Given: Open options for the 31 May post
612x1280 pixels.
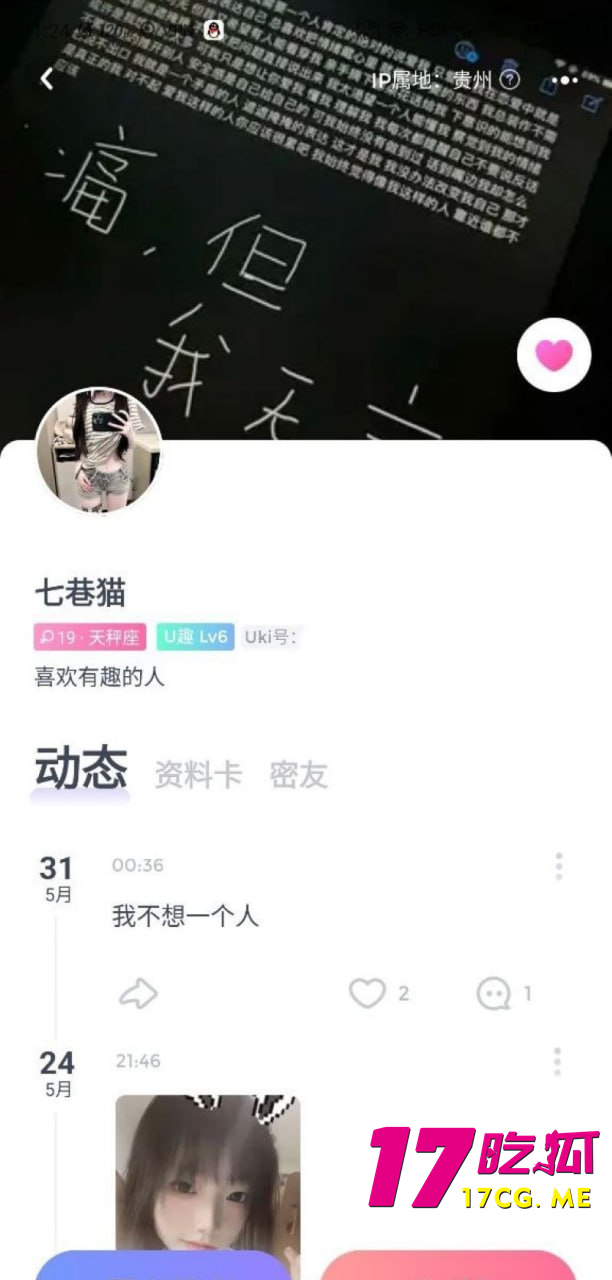Looking at the screenshot, I should click(x=558, y=866).
